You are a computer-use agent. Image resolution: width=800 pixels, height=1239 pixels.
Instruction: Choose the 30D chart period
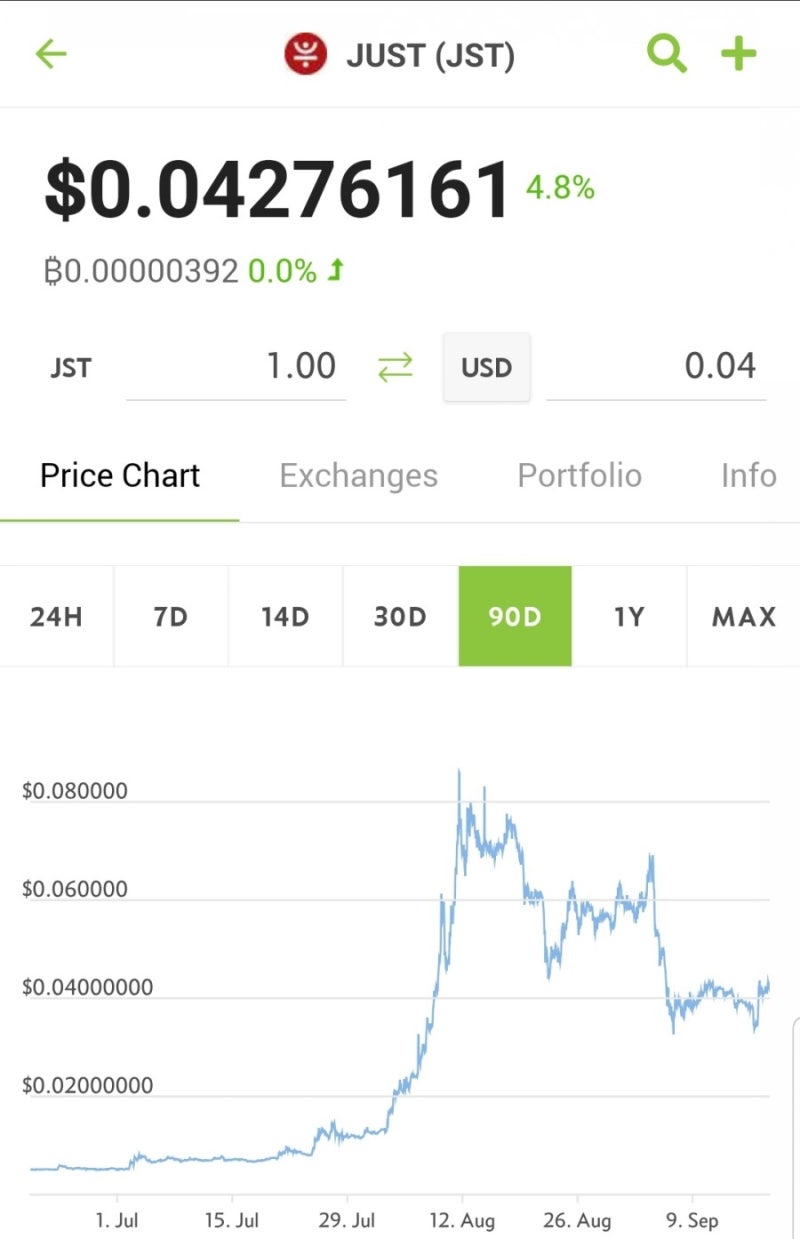click(400, 616)
